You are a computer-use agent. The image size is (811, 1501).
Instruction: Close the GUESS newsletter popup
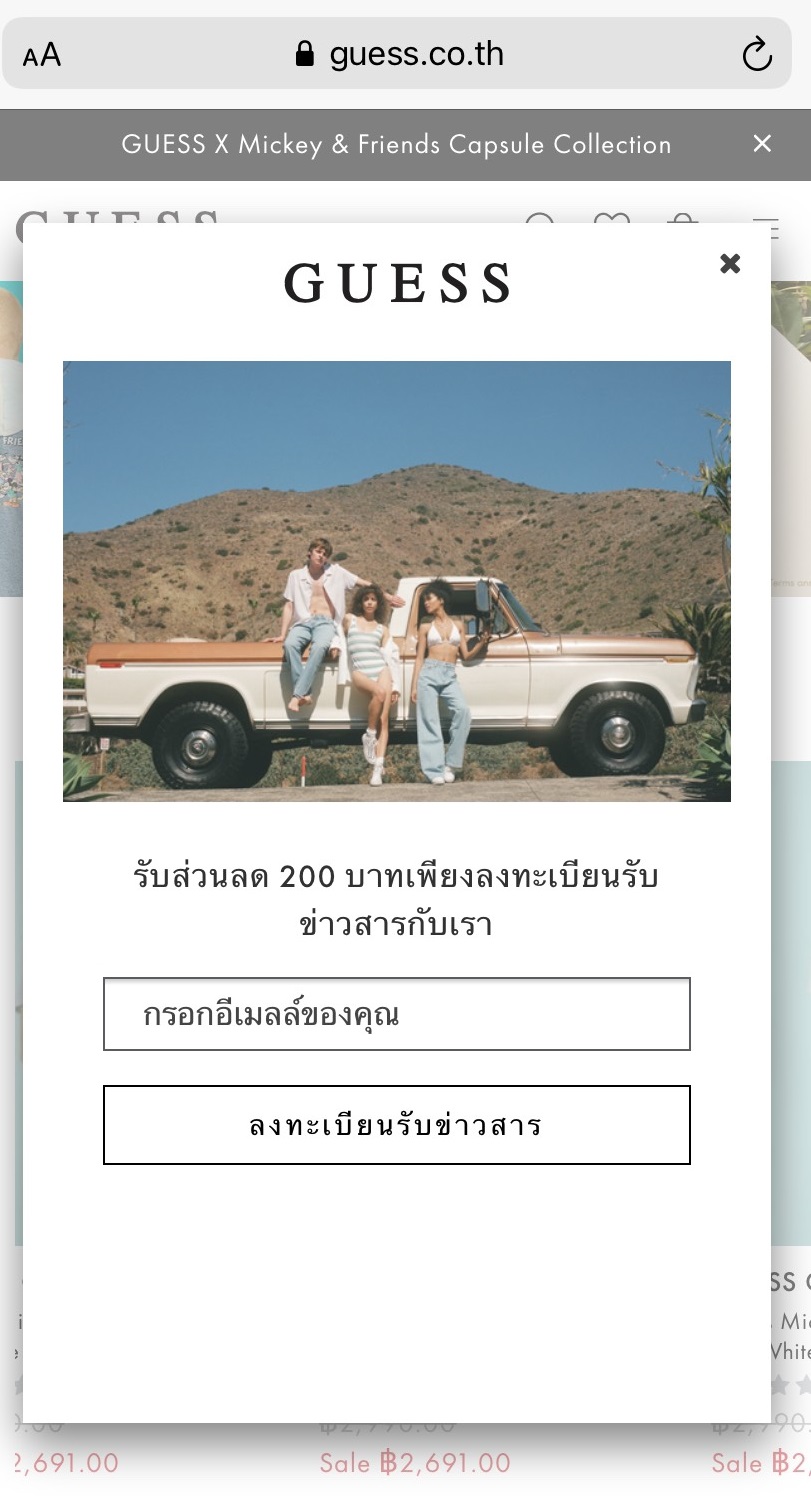[730, 264]
